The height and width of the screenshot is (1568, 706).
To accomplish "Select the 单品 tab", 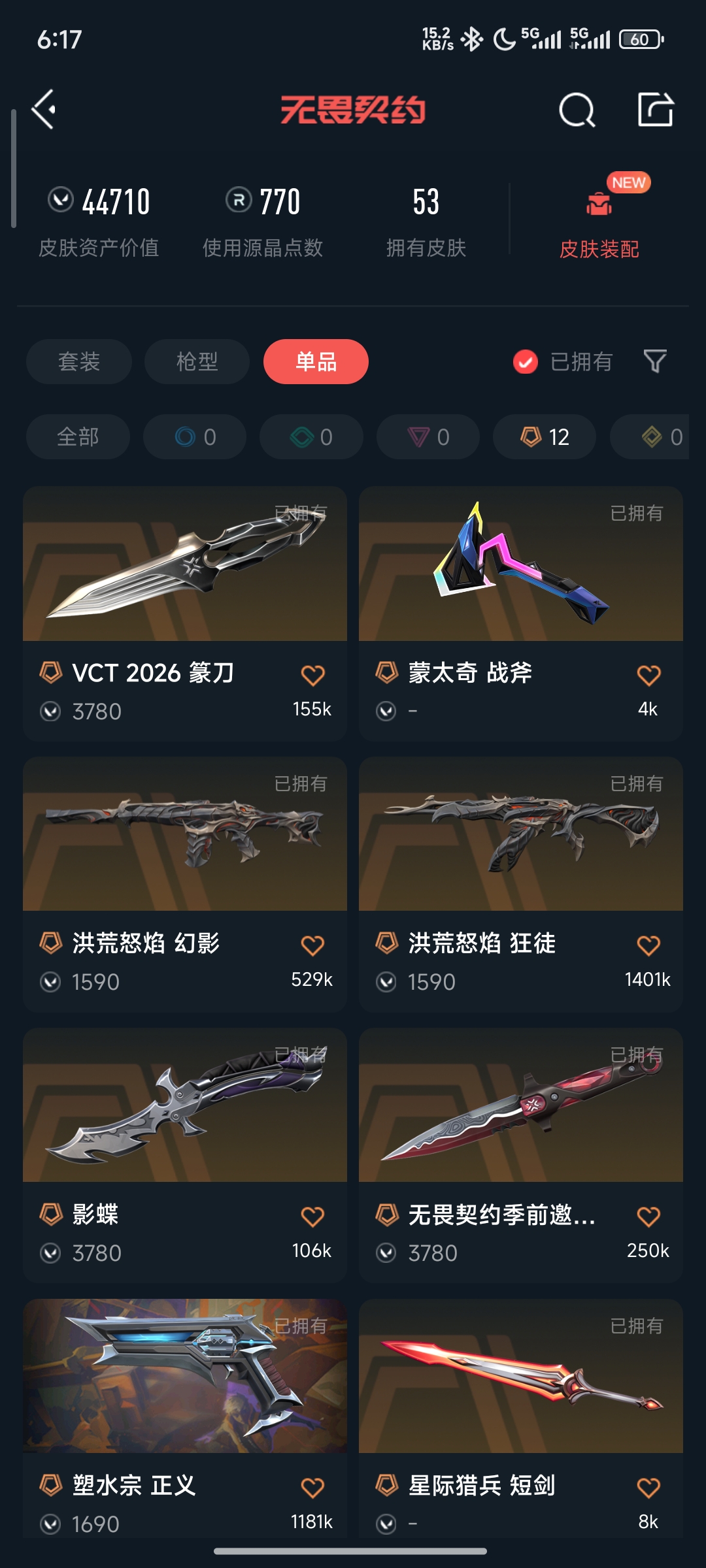I will click(316, 361).
